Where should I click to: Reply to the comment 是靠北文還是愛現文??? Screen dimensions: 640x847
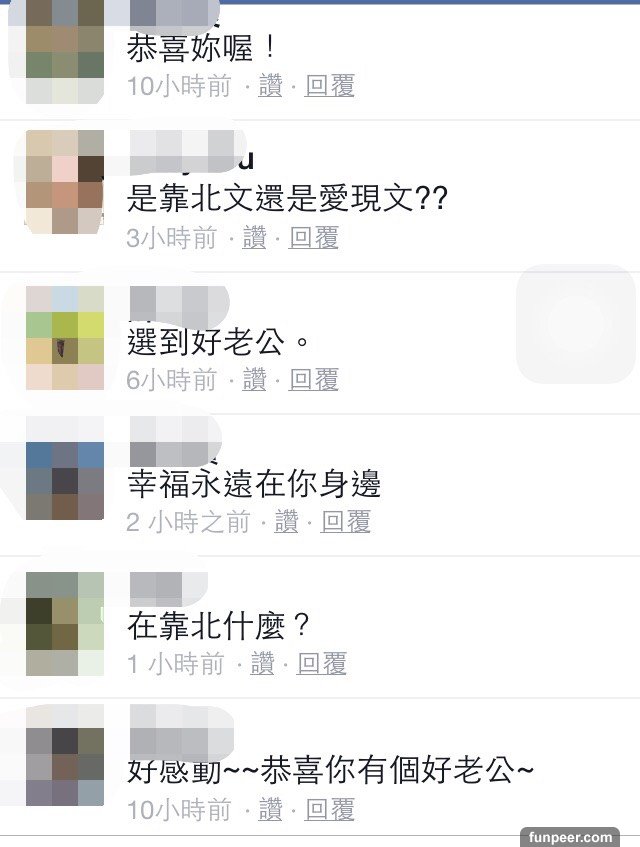click(x=314, y=238)
